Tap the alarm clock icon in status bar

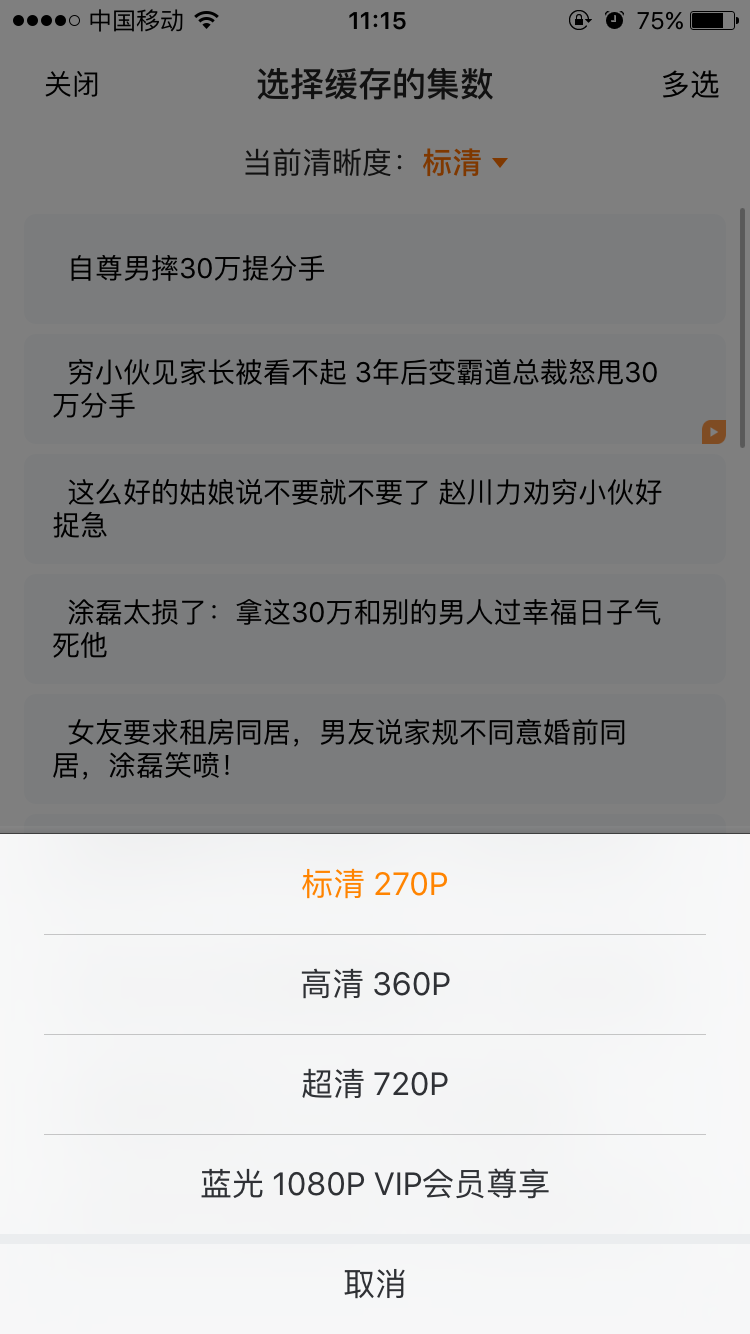click(613, 18)
